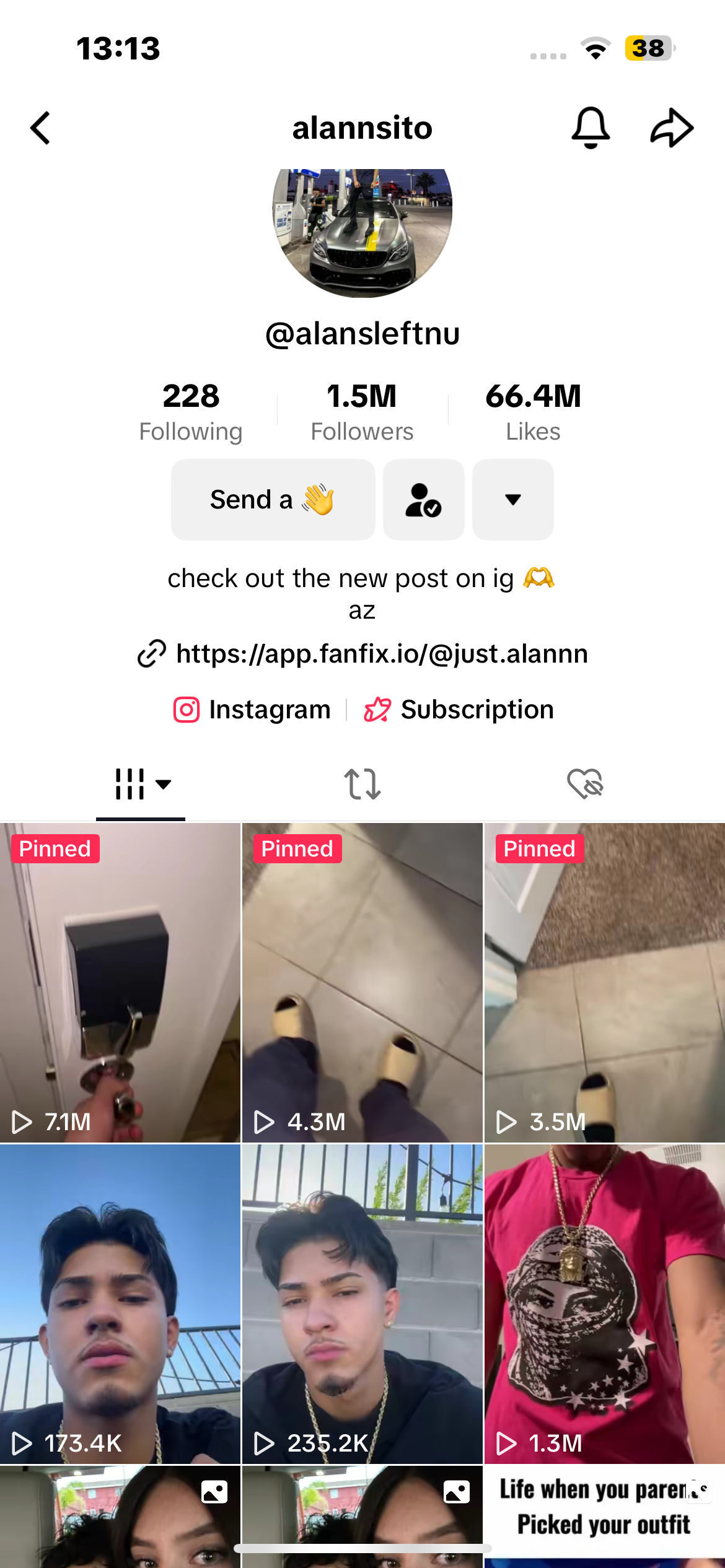Switch to the reposts tab
Screen dimensions: 725x1568
[362, 784]
